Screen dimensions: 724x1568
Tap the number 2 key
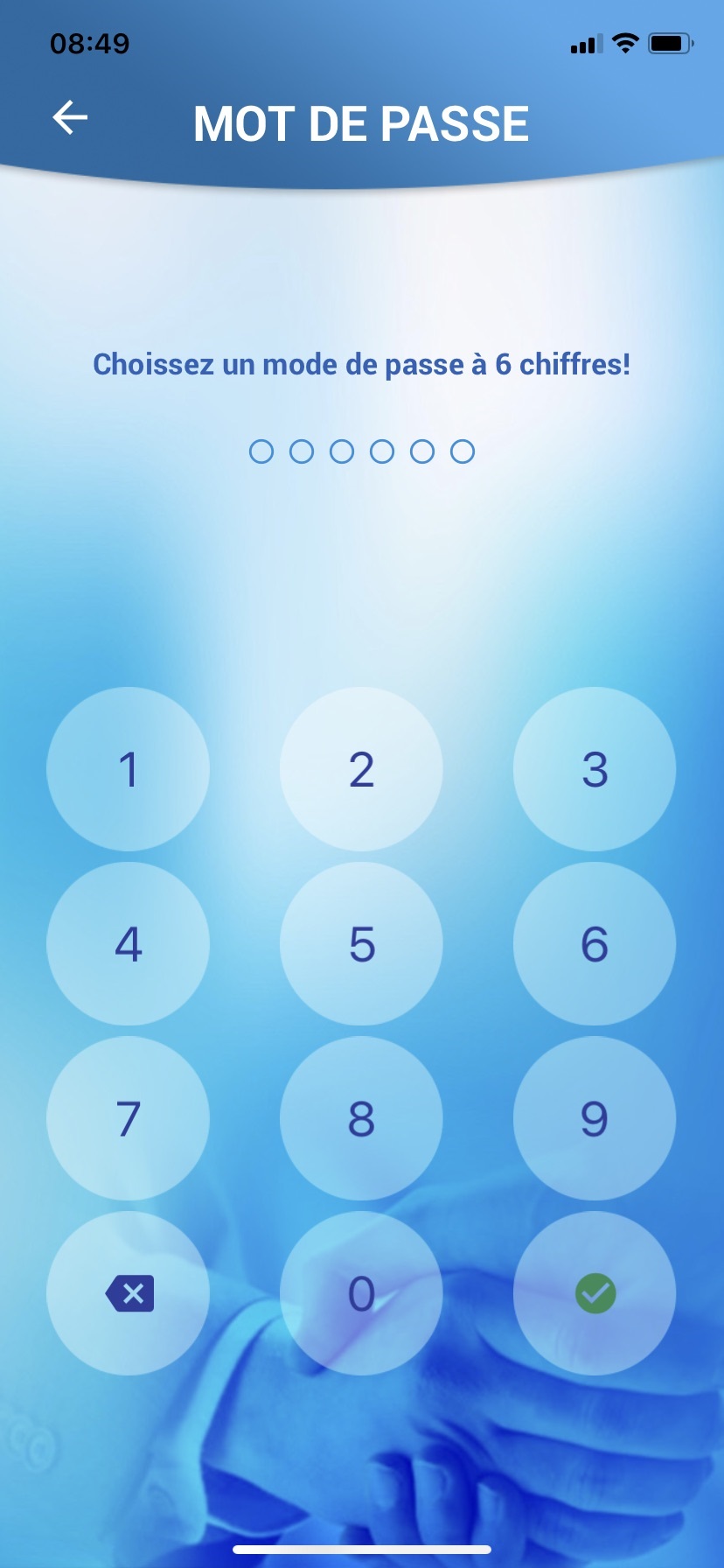tap(361, 769)
